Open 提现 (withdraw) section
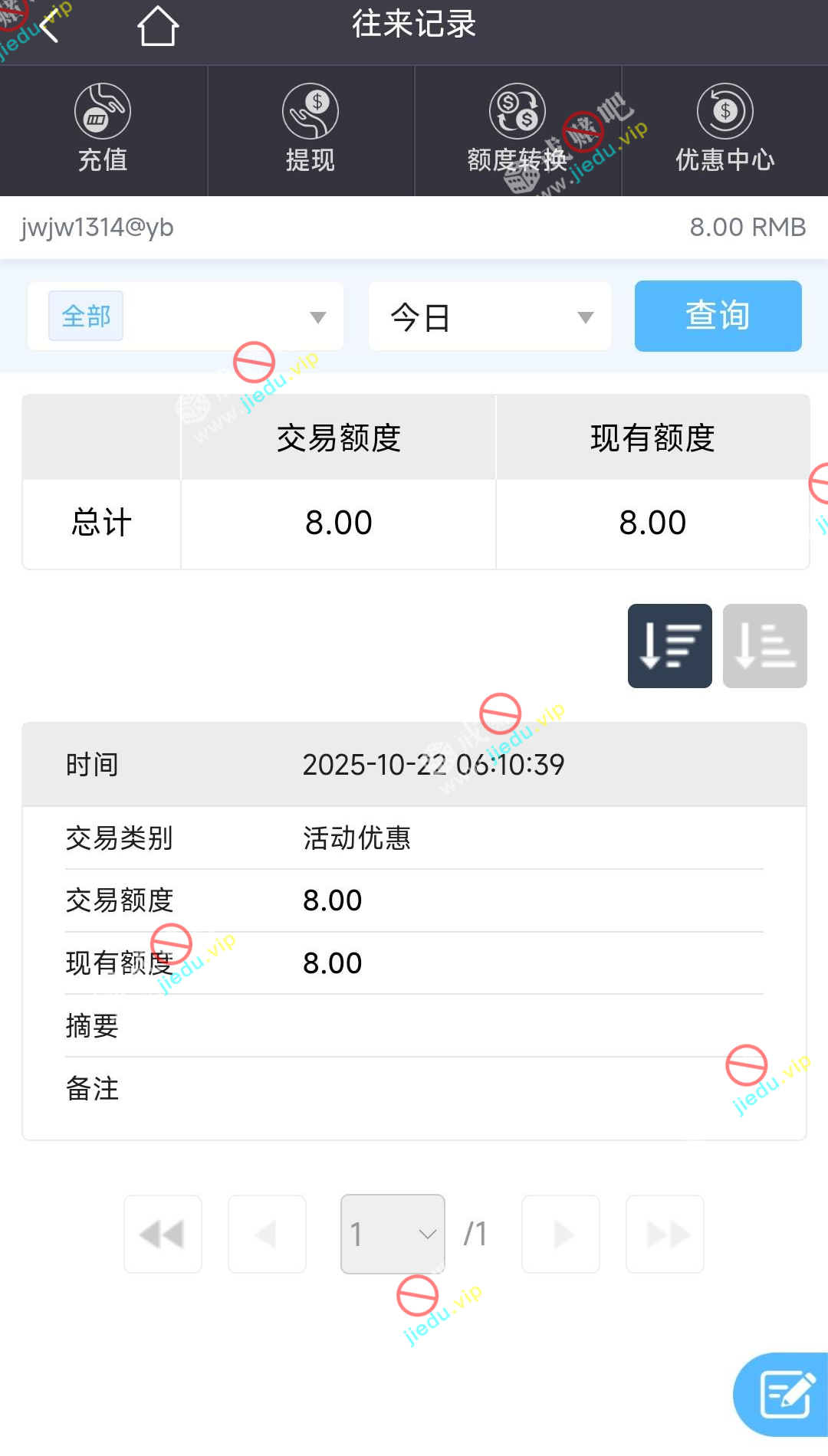The image size is (828, 1456). pos(310,130)
